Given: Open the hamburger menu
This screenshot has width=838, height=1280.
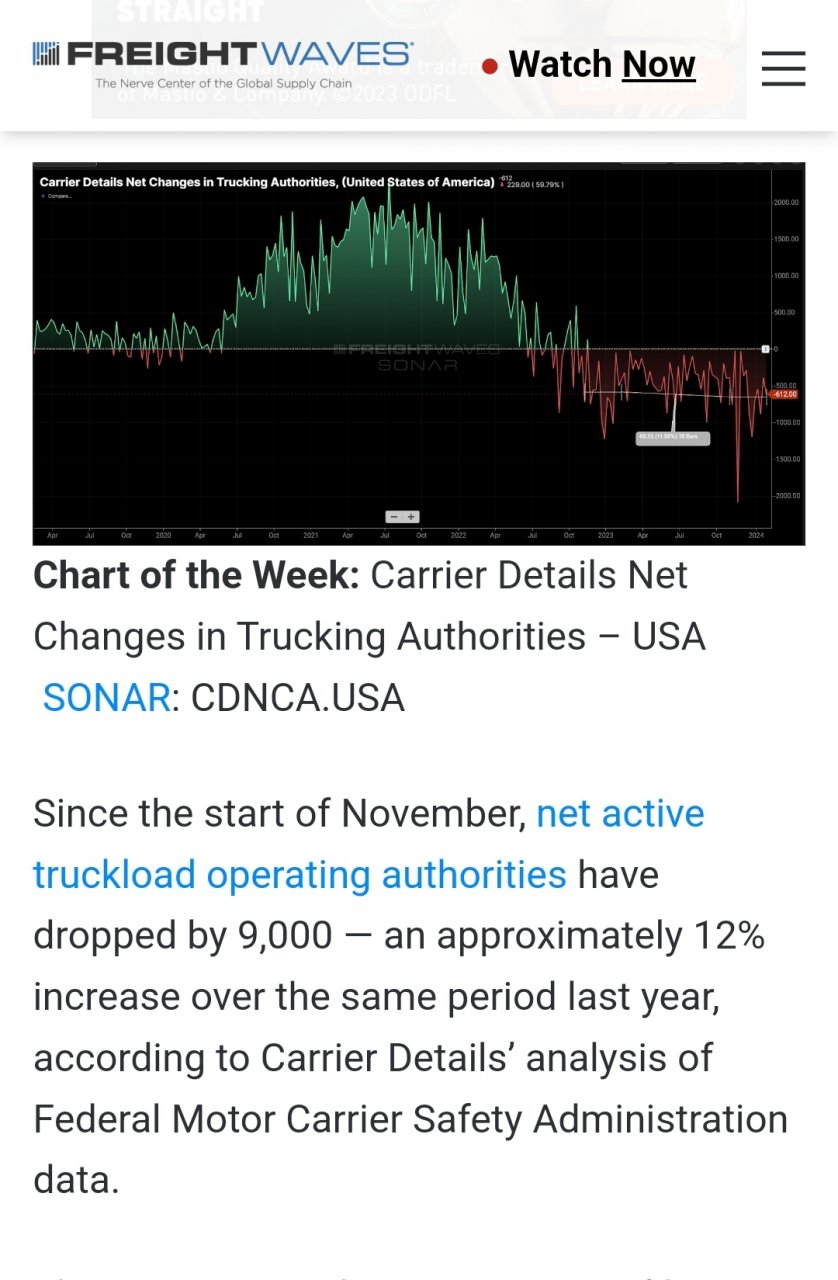Looking at the screenshot, I should (x=783, y=67).
